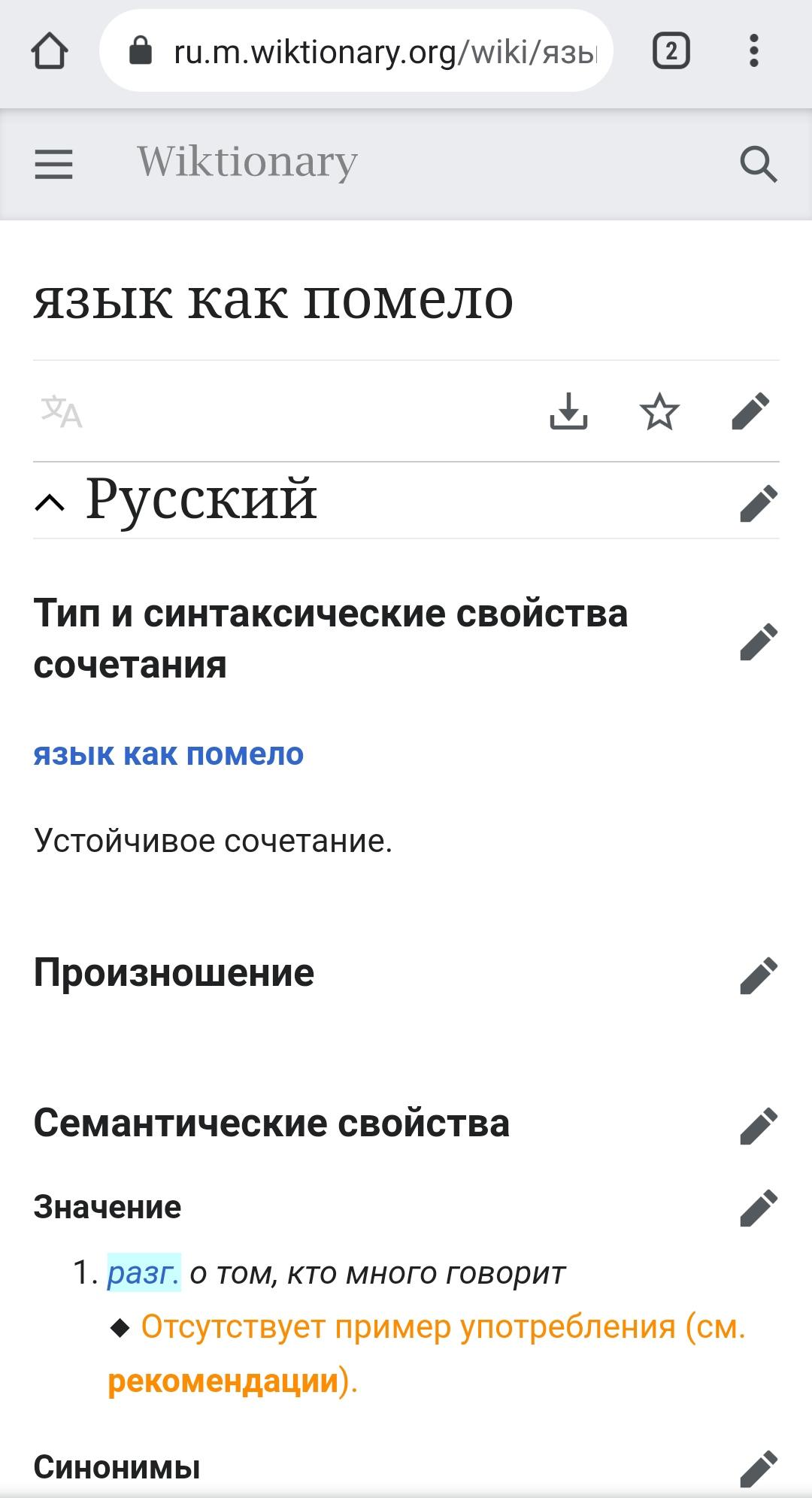Screen dimensions: 812x1498
Task: Edit the Русский section
Action: coord(758,503)
